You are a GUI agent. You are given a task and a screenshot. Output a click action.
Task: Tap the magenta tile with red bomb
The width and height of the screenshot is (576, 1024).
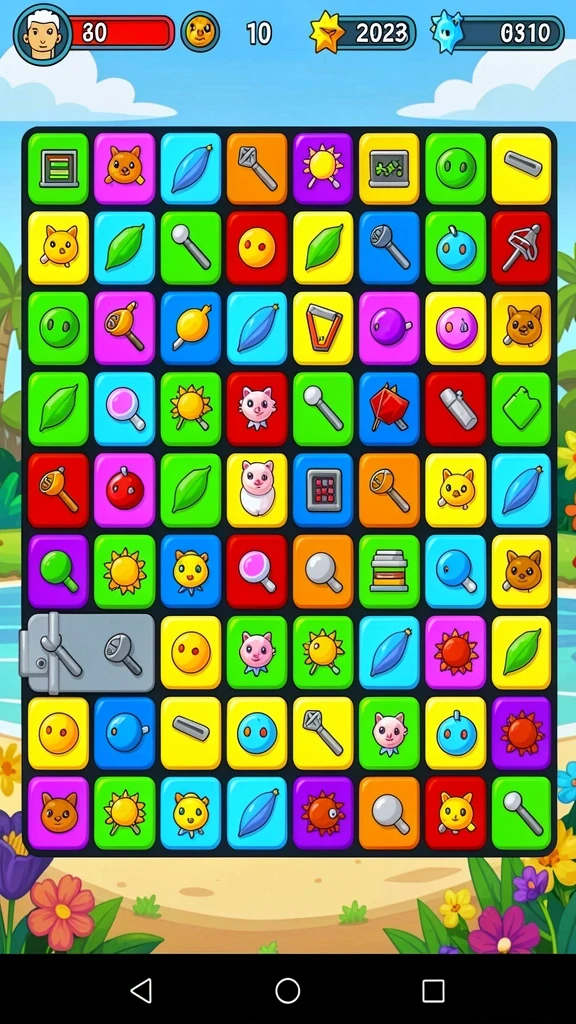pos(124,490)
